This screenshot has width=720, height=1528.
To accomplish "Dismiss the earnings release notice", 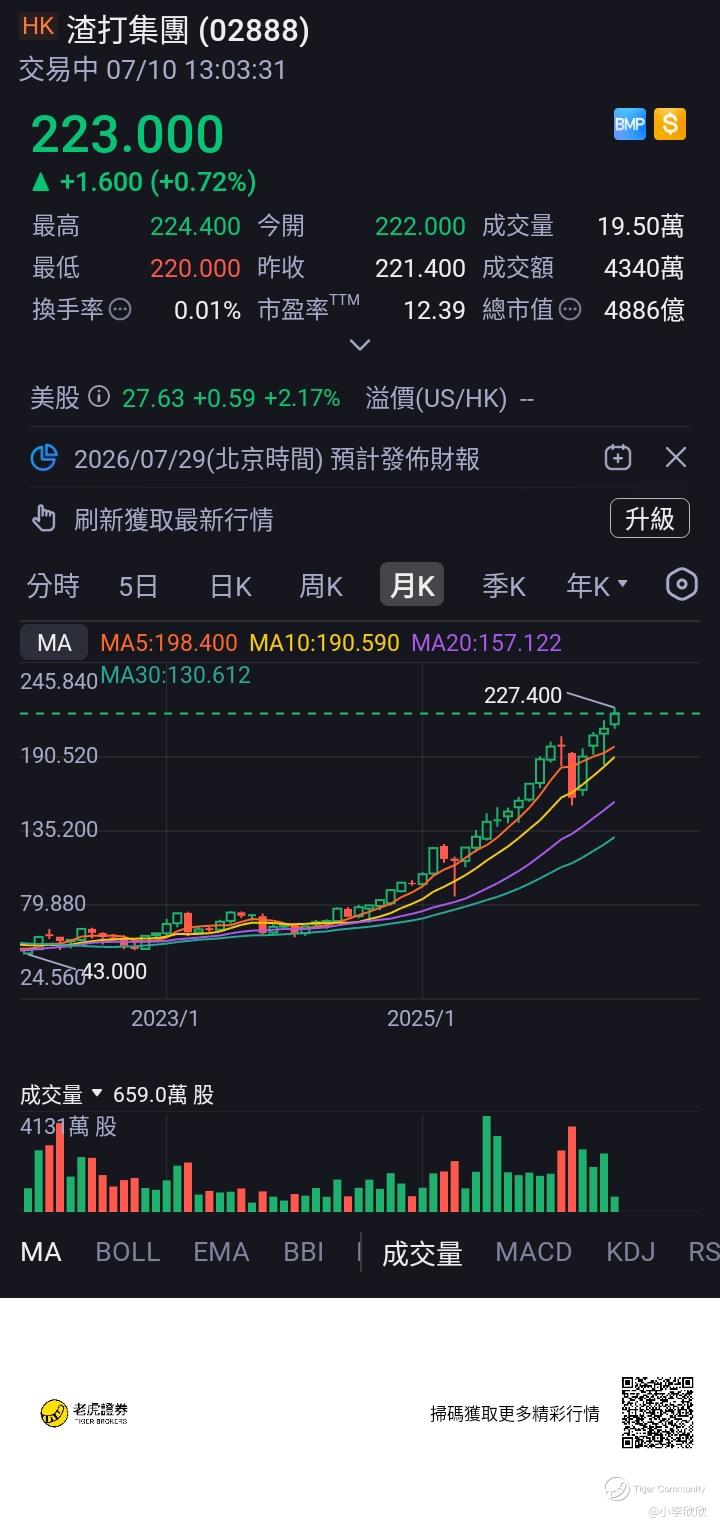I will pos(676,458).
